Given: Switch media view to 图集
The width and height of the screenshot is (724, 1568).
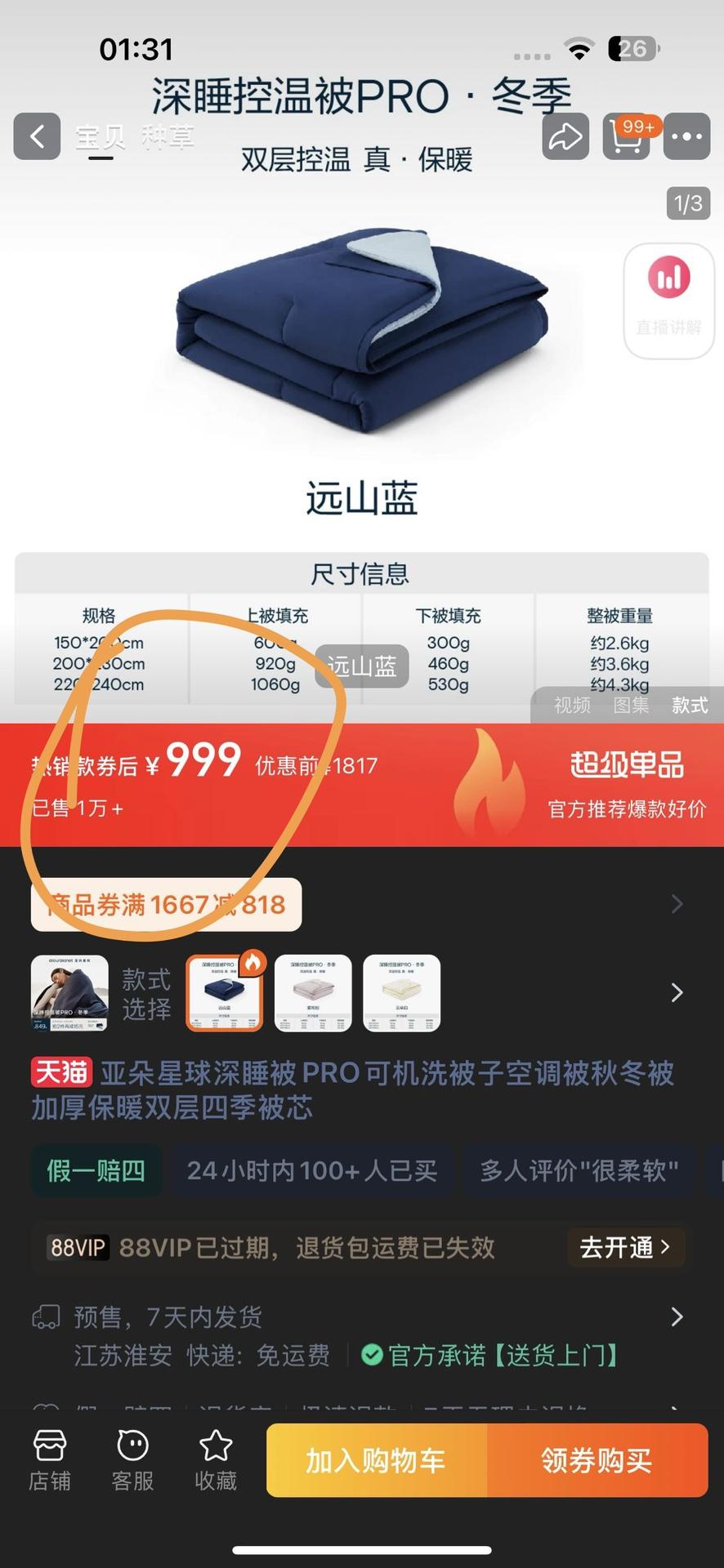Looking at the screenshot, I should (x=632, y=706).
